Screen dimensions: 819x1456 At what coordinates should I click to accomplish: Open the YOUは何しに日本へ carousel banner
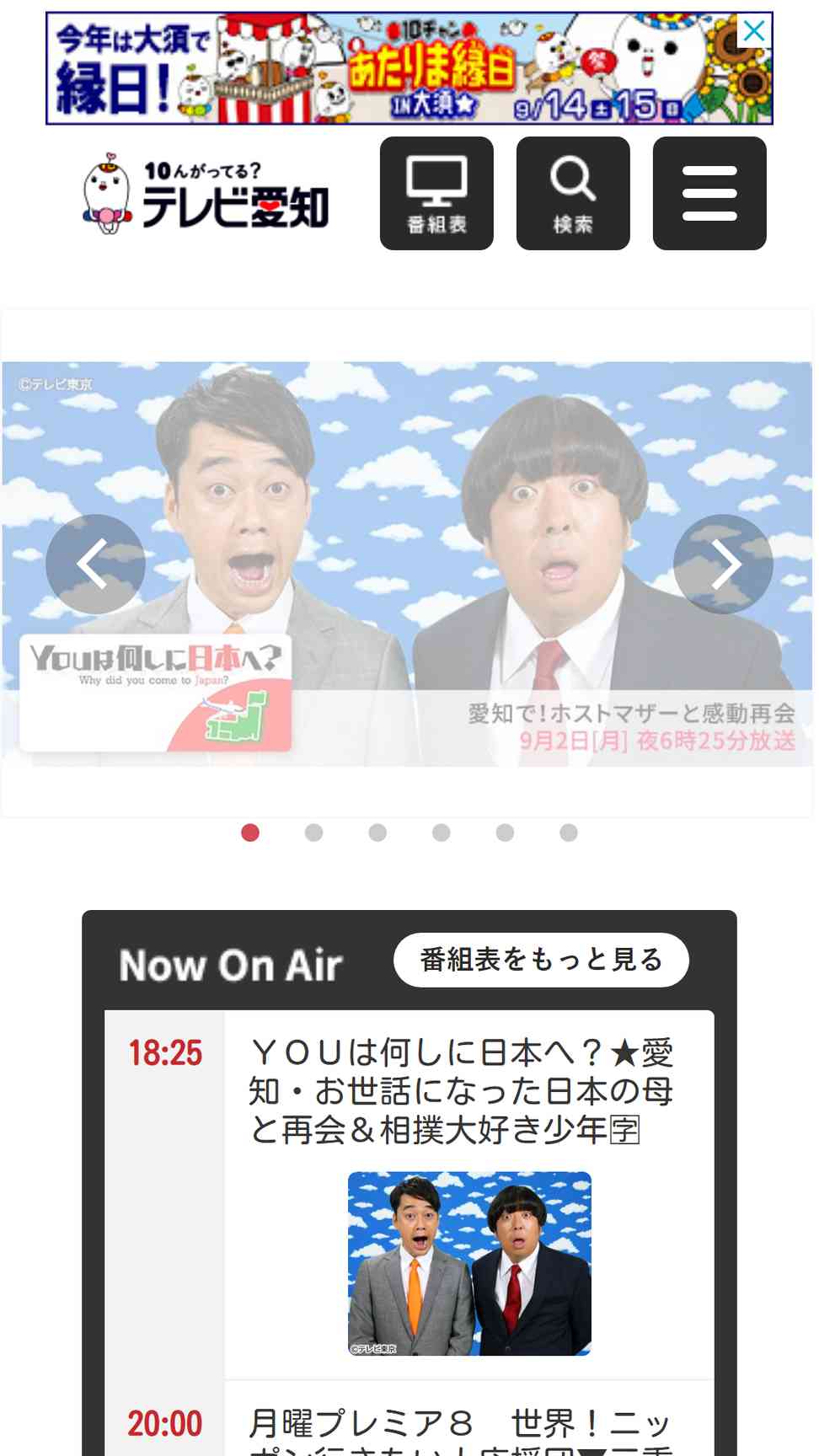coord(407,564)
